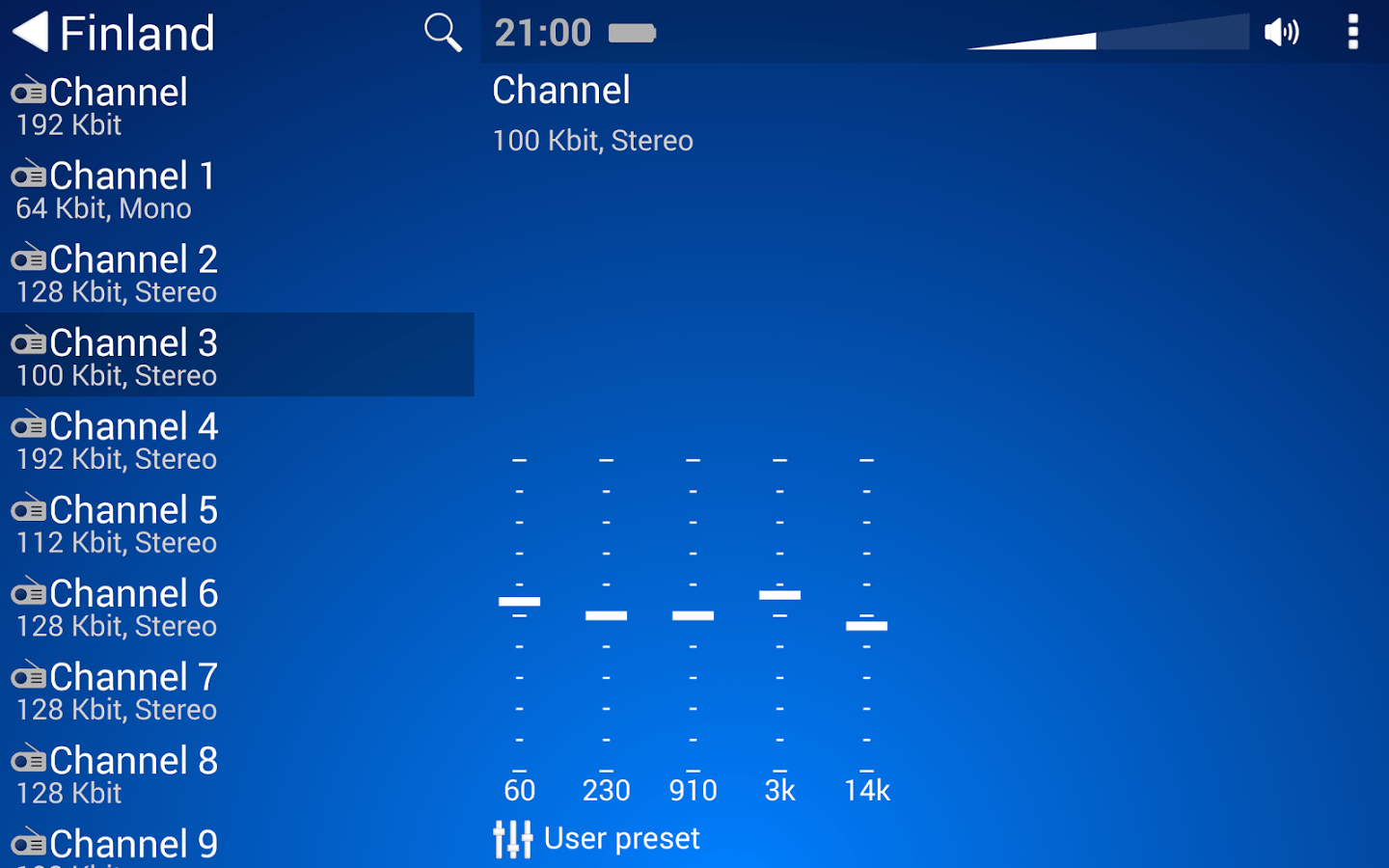Play Channel 6 station
The width and height of the screenshot is (1389, 868).
tap(236, 607)
